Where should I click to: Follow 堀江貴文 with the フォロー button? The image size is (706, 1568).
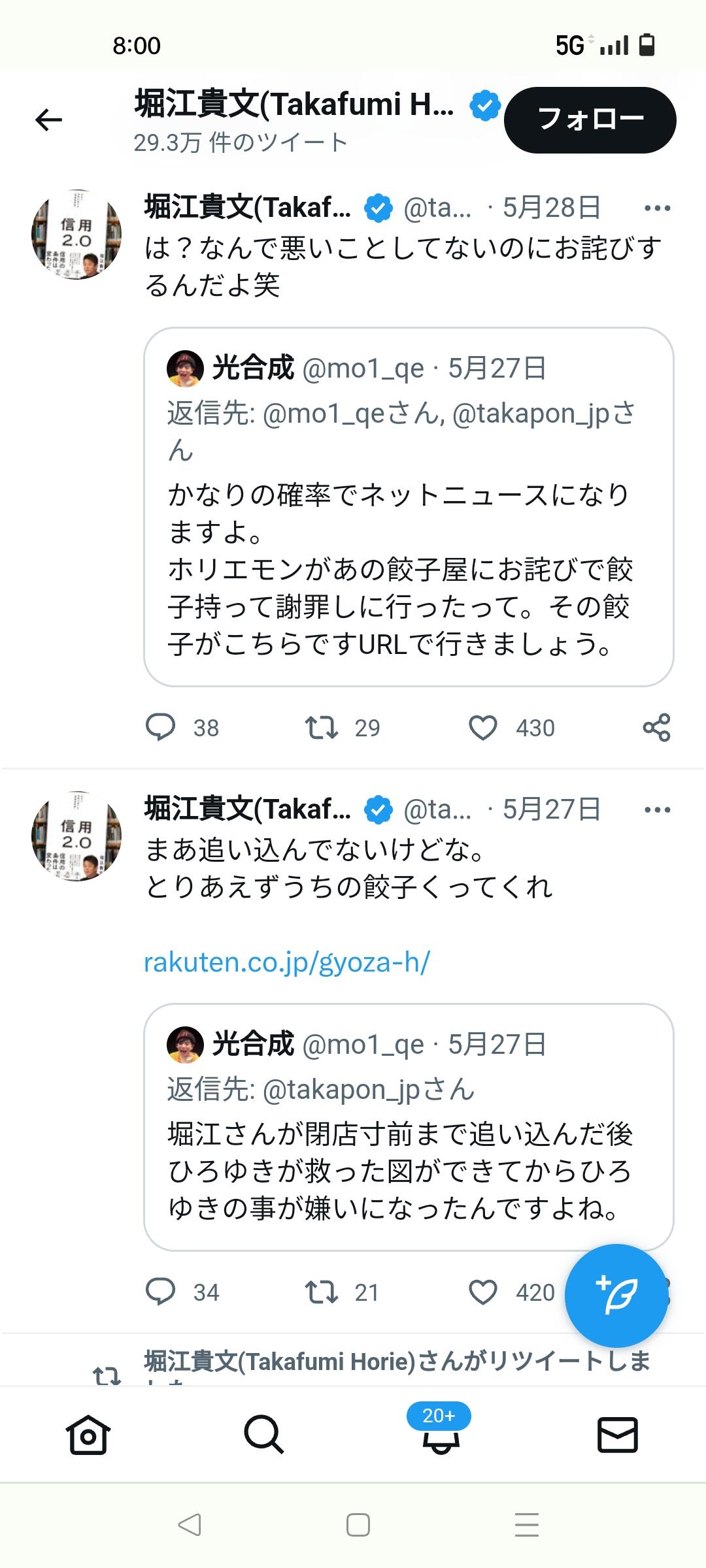[590, 120]
